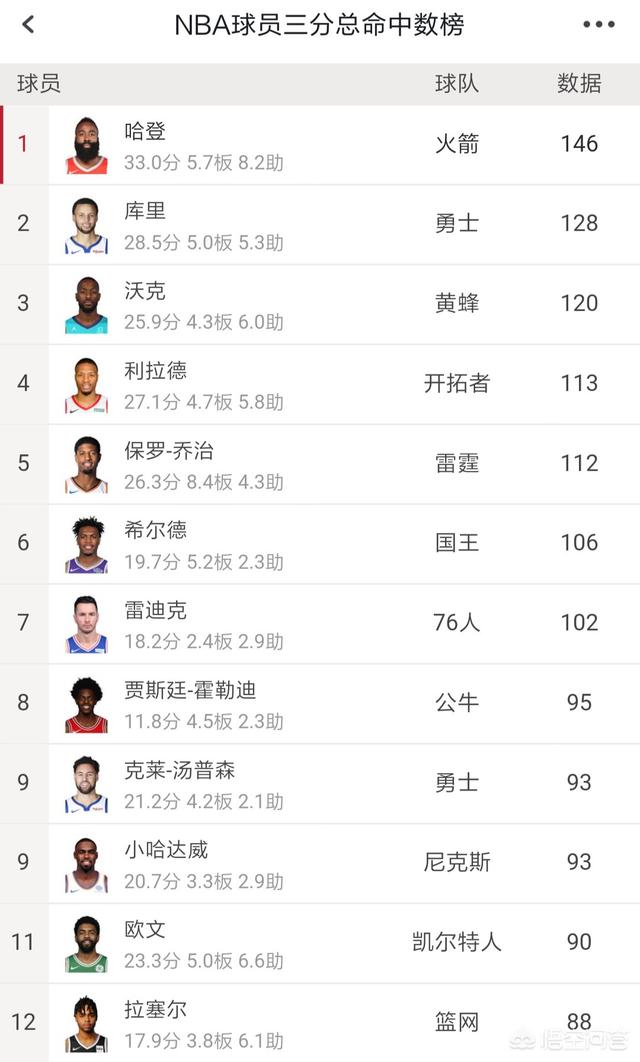Open player row for 雷迪克
The image size is (640, 1062).
pos(320,624)
